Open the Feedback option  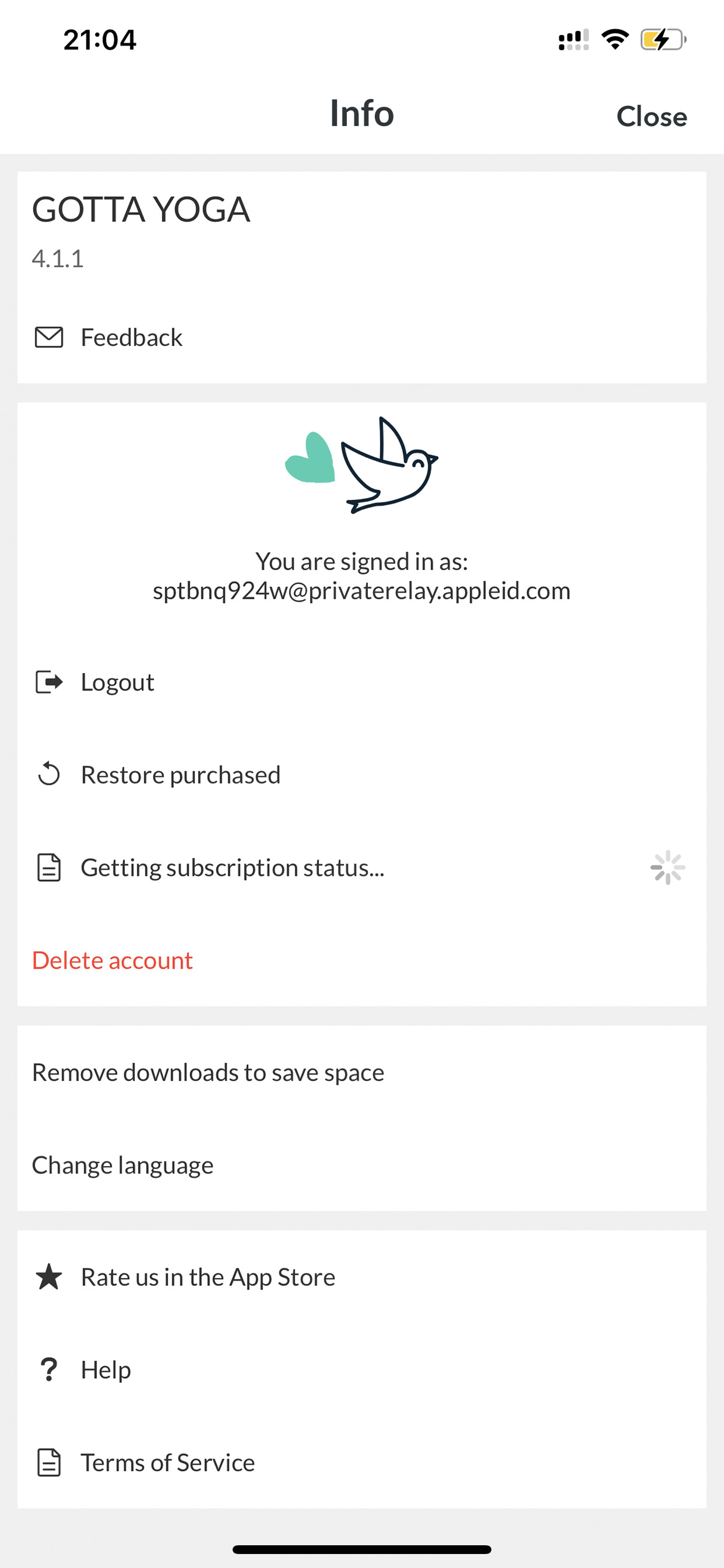click(x=361, y=337)
